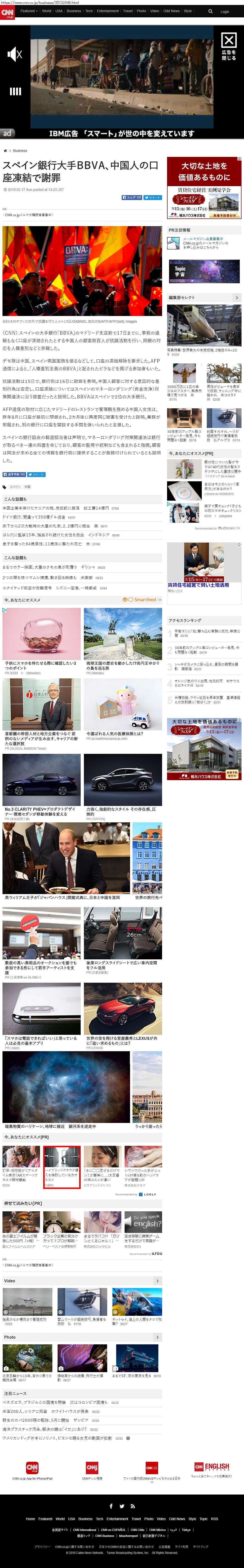The width and height of the screenshot is (244, 1568).
Task: Go to Odd News in the top navigation
Action: click(x=172, y=11)
